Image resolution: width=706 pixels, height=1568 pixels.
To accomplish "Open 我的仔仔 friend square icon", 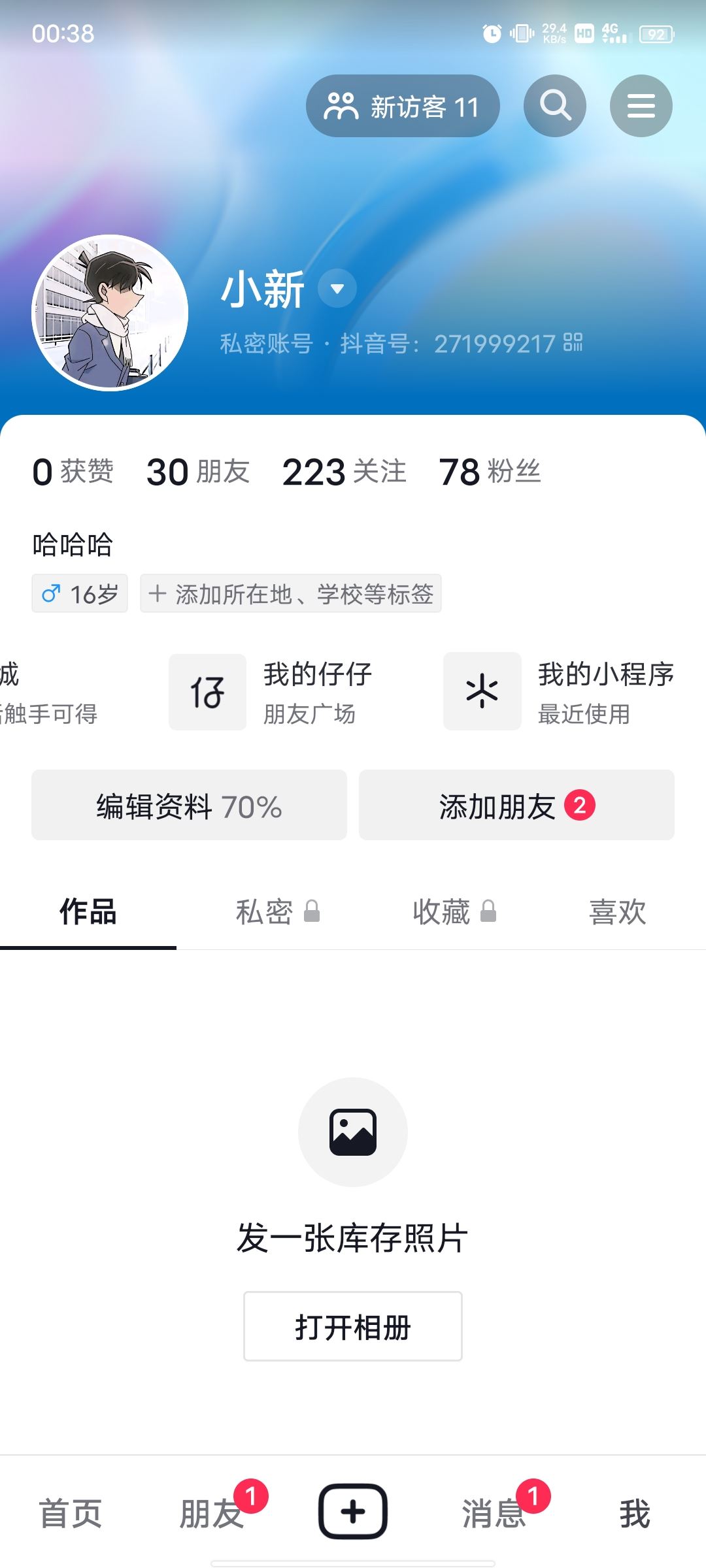I will [207, 691].
